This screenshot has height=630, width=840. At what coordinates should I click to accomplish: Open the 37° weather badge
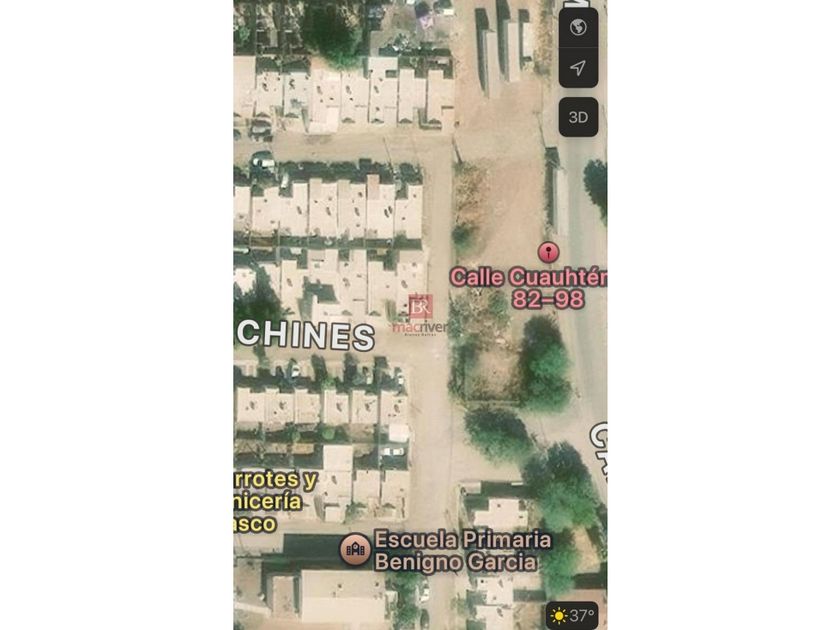coord(573,615)
